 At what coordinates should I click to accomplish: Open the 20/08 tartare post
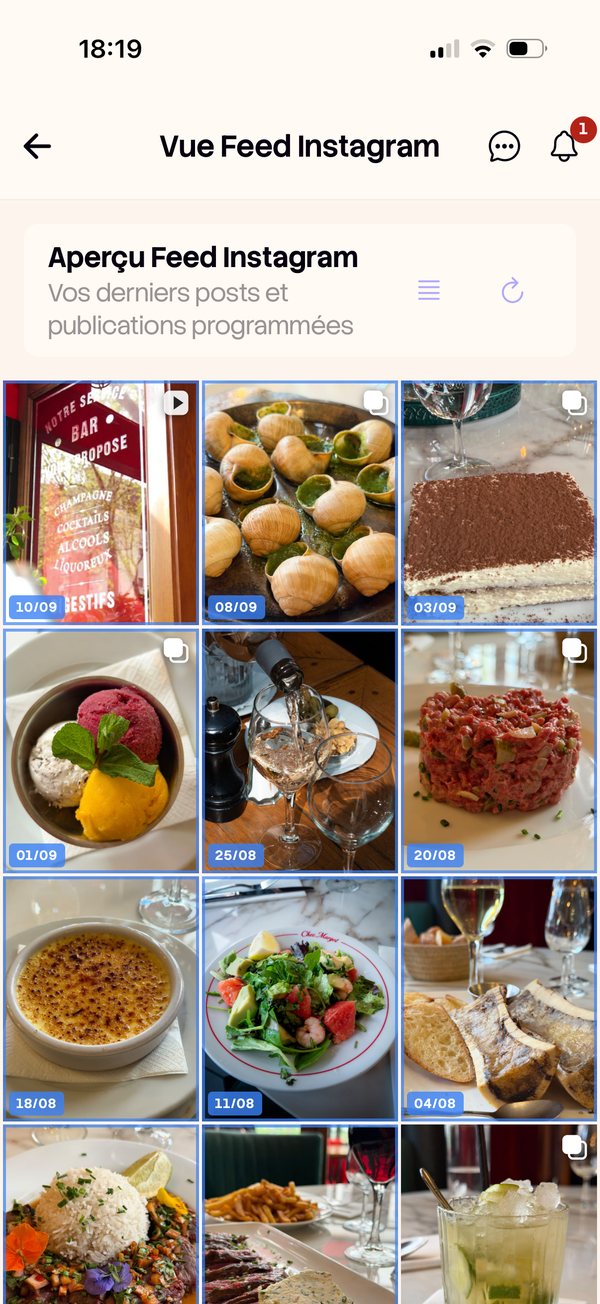pos(499,750)
